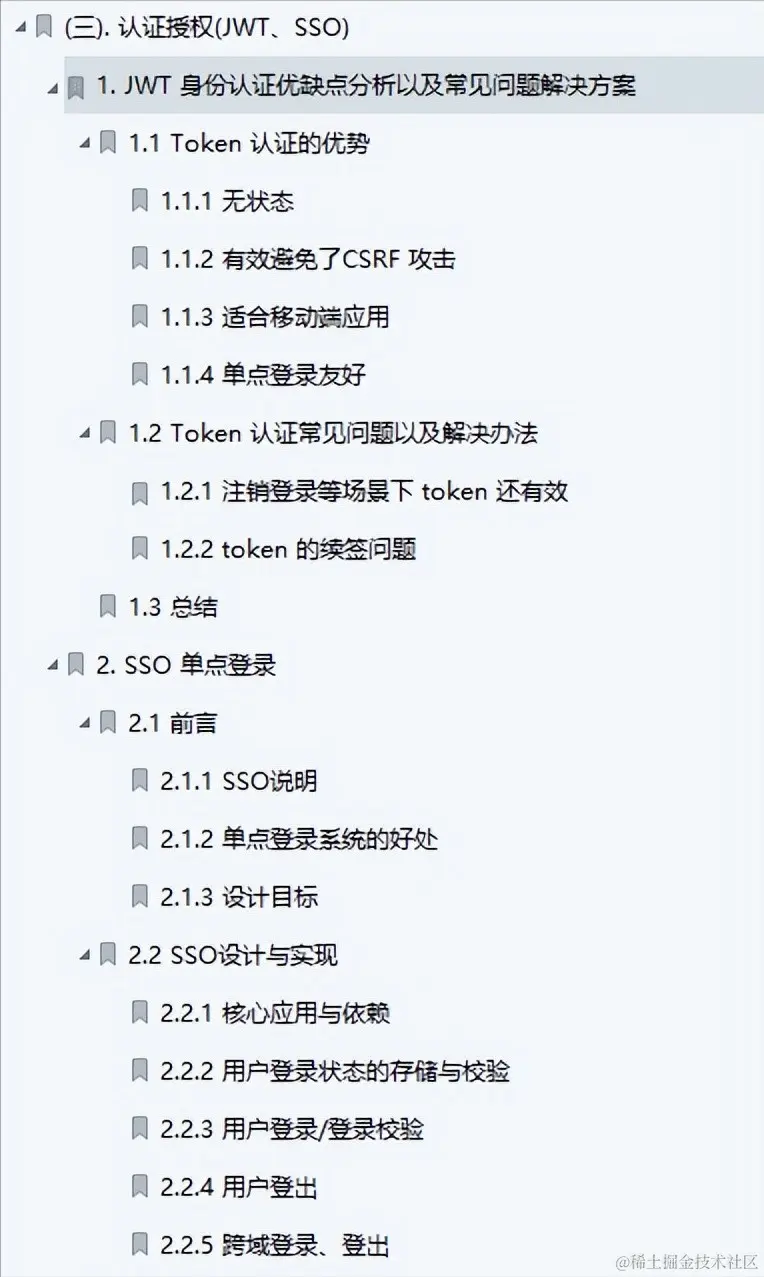Collapse the 1.1 Token 认证的优势 node
This screenshot has width=764, height=1277.
point(85,144)
